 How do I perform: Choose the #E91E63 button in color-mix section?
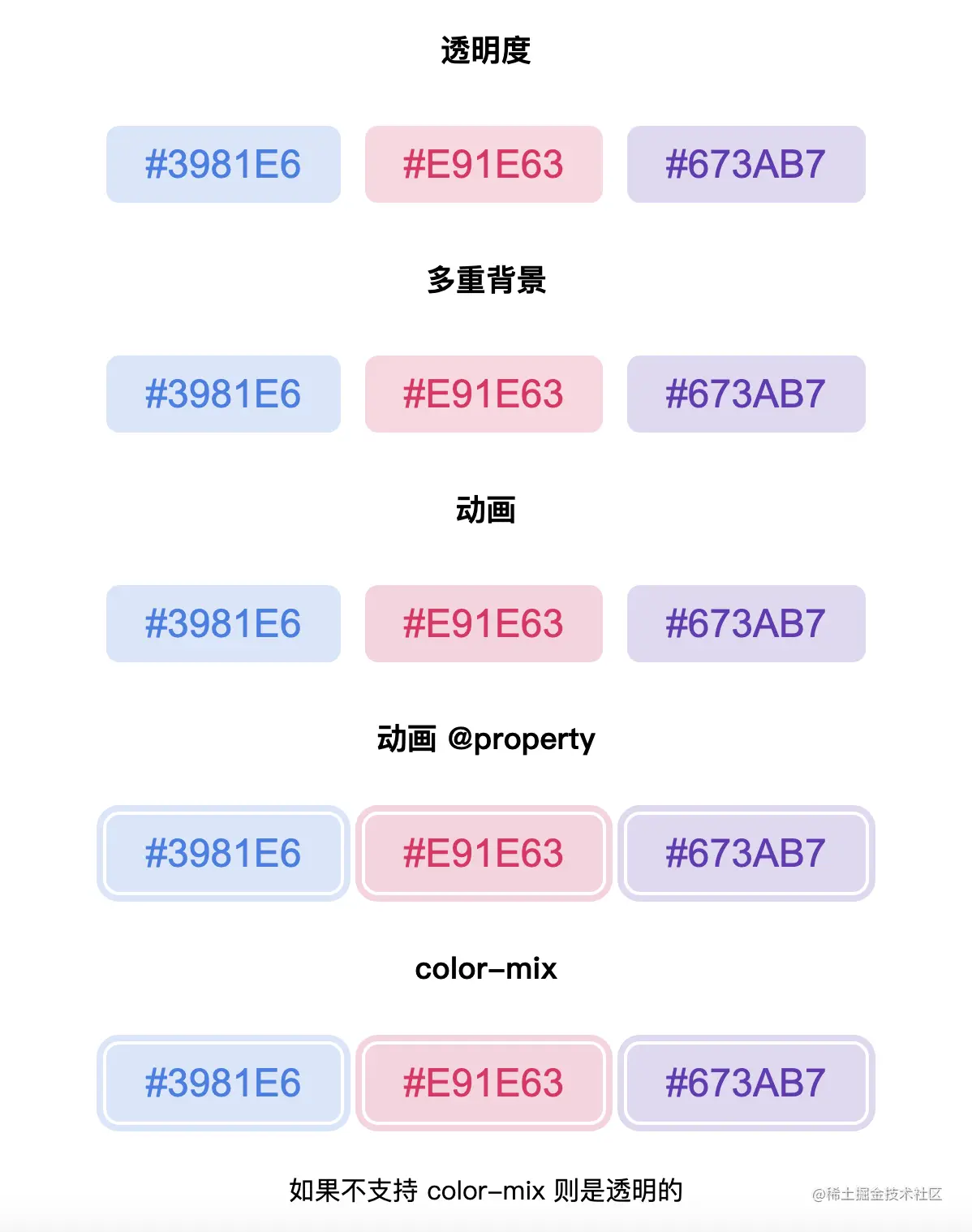click(484, 1083)
